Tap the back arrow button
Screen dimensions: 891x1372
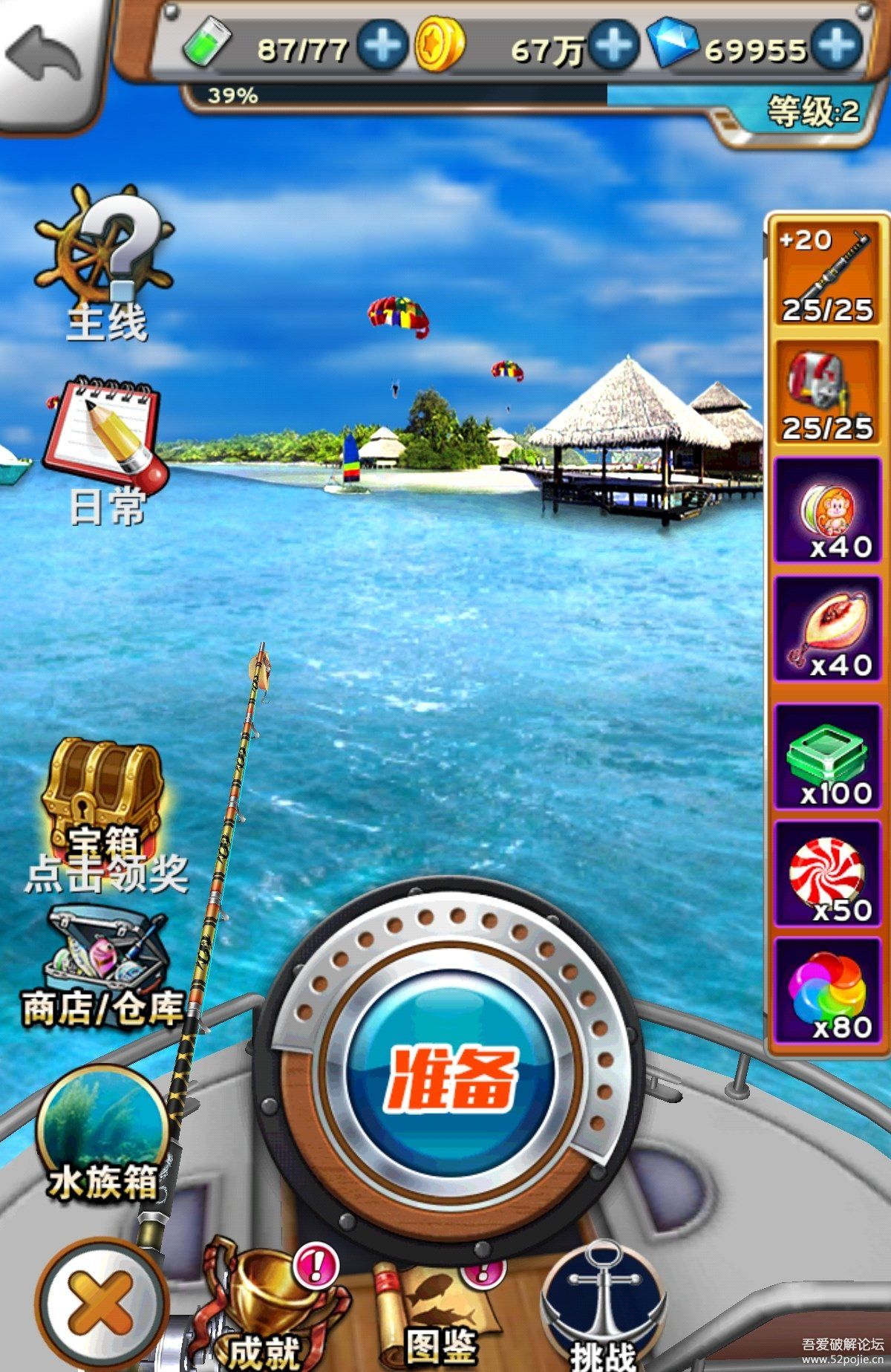coord(46,59)
